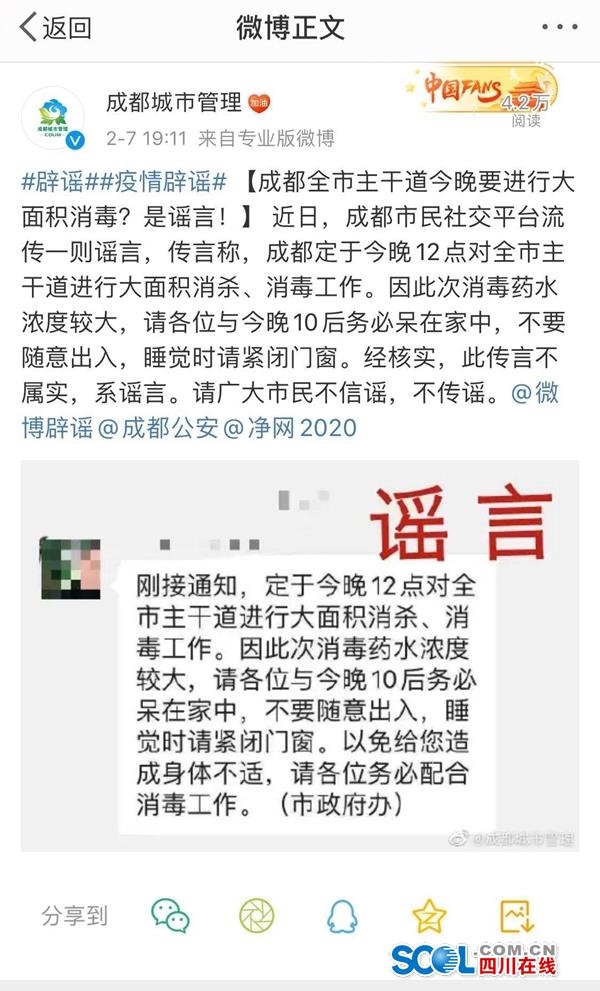Share the post to QQ Zone star
600x991 pixels.
430,914
